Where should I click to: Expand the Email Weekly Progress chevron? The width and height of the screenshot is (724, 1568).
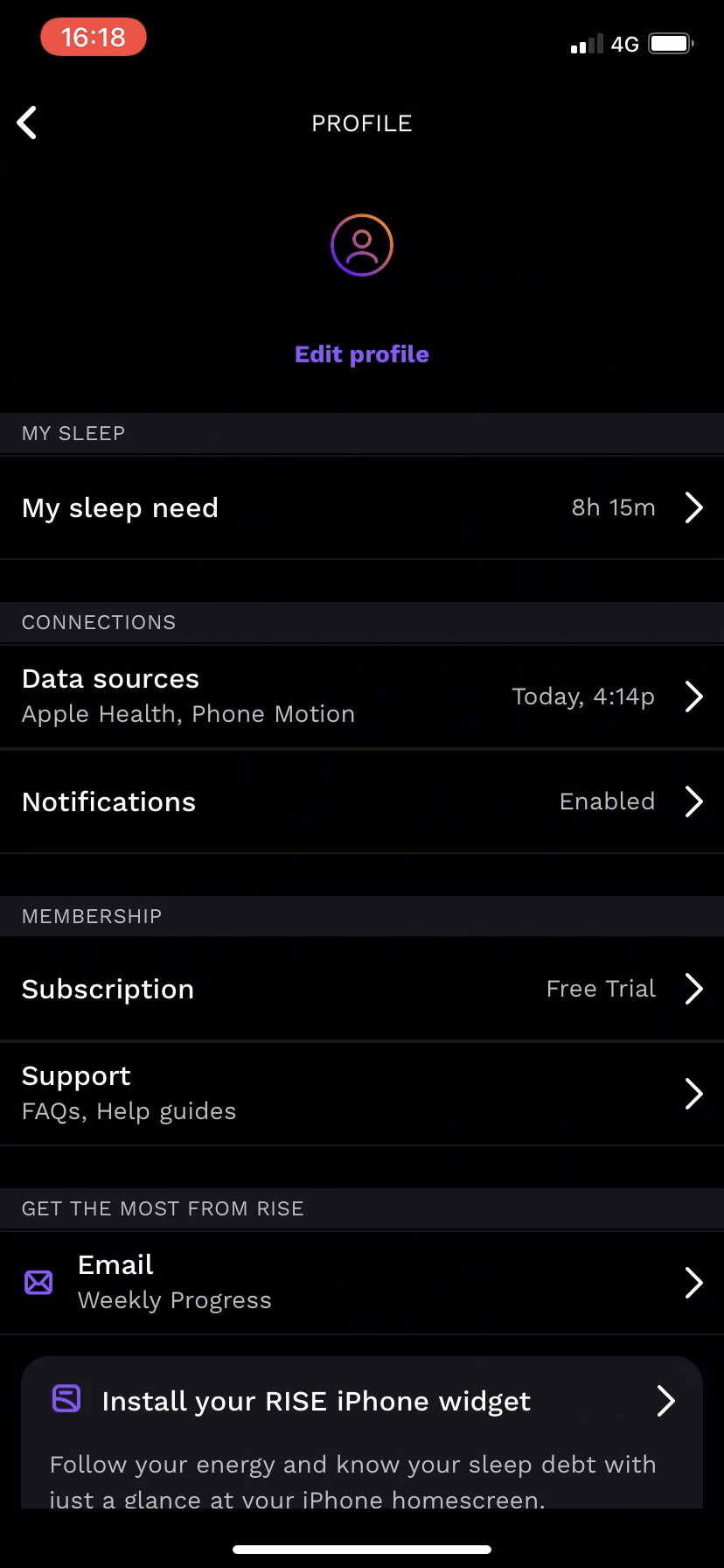693,1282
